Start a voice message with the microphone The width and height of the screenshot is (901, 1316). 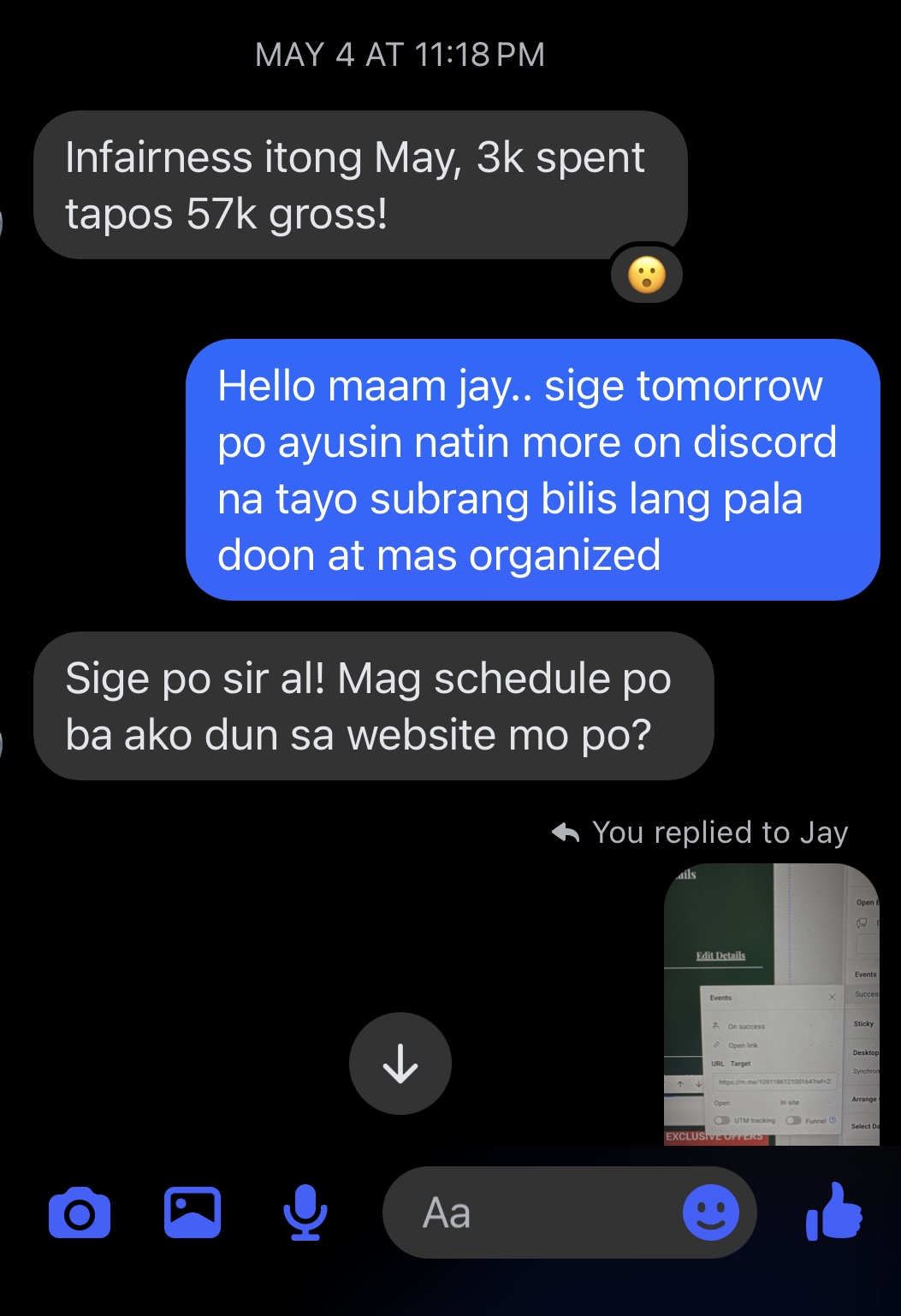pos(305,1212)
